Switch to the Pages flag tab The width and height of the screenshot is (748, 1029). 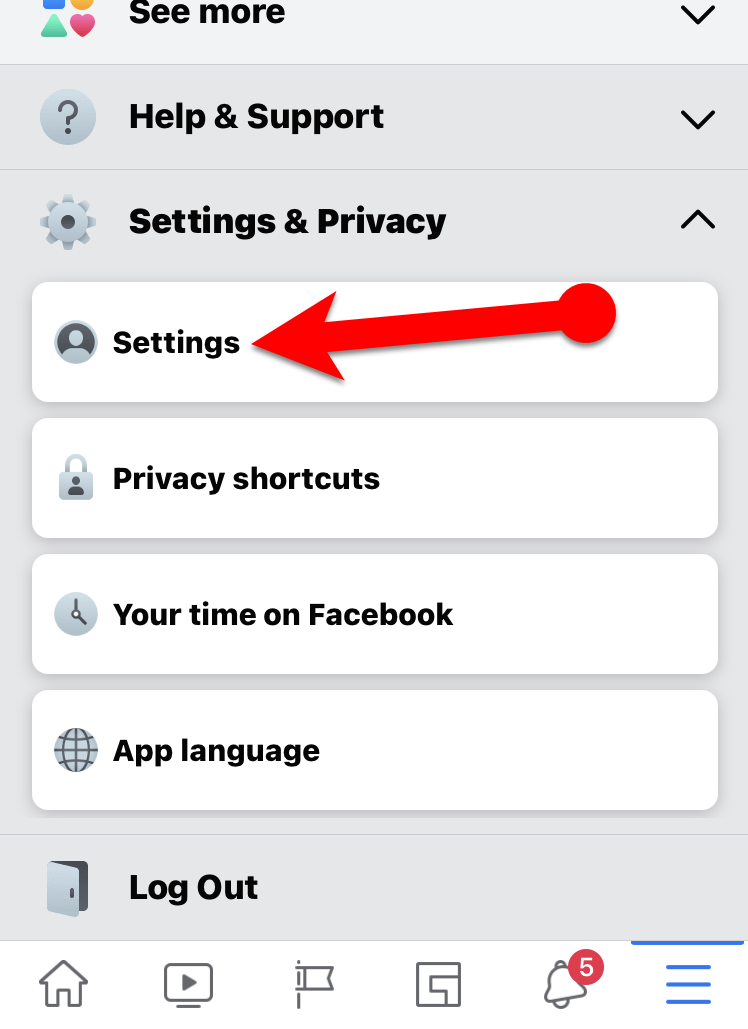(x=313, y=985)
